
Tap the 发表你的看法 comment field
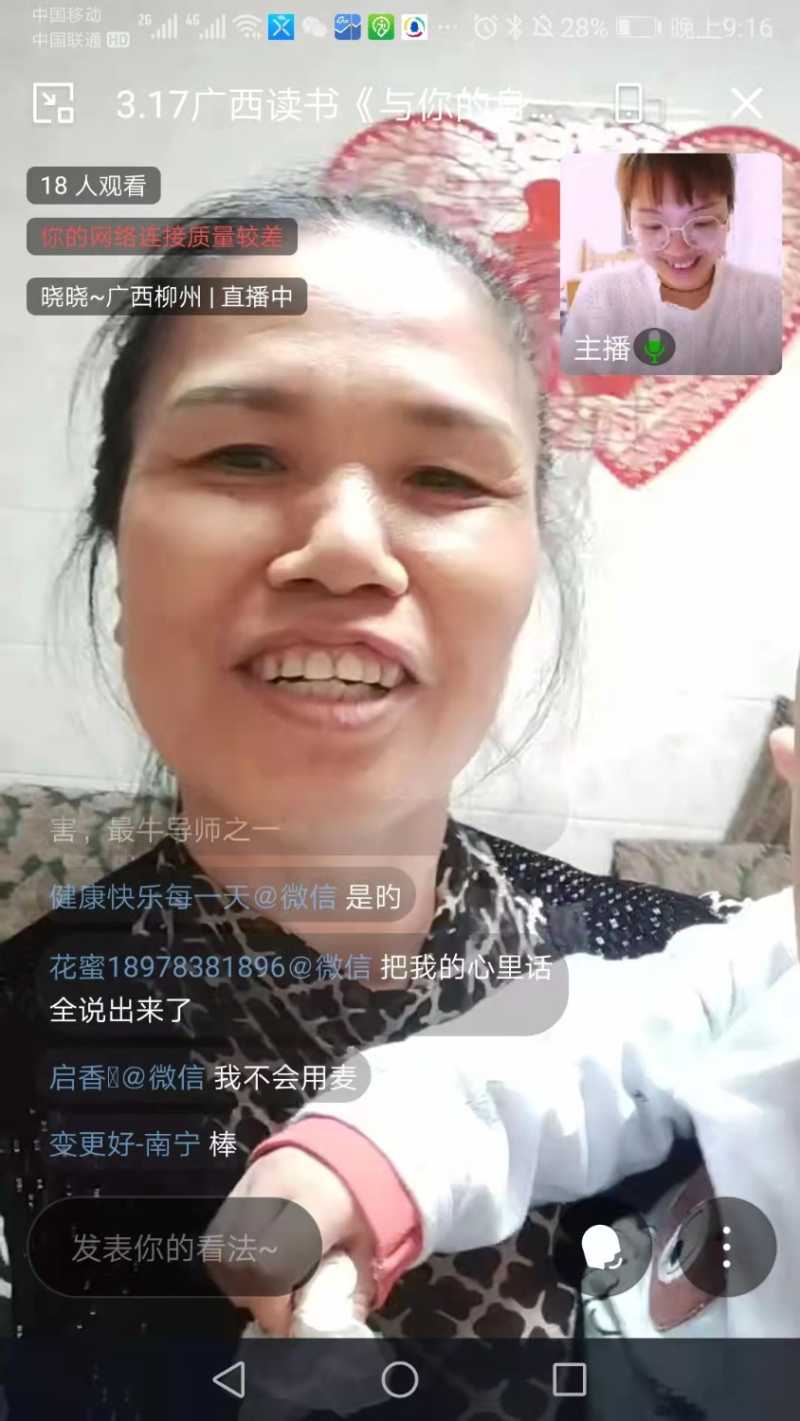pos(175,1248)
